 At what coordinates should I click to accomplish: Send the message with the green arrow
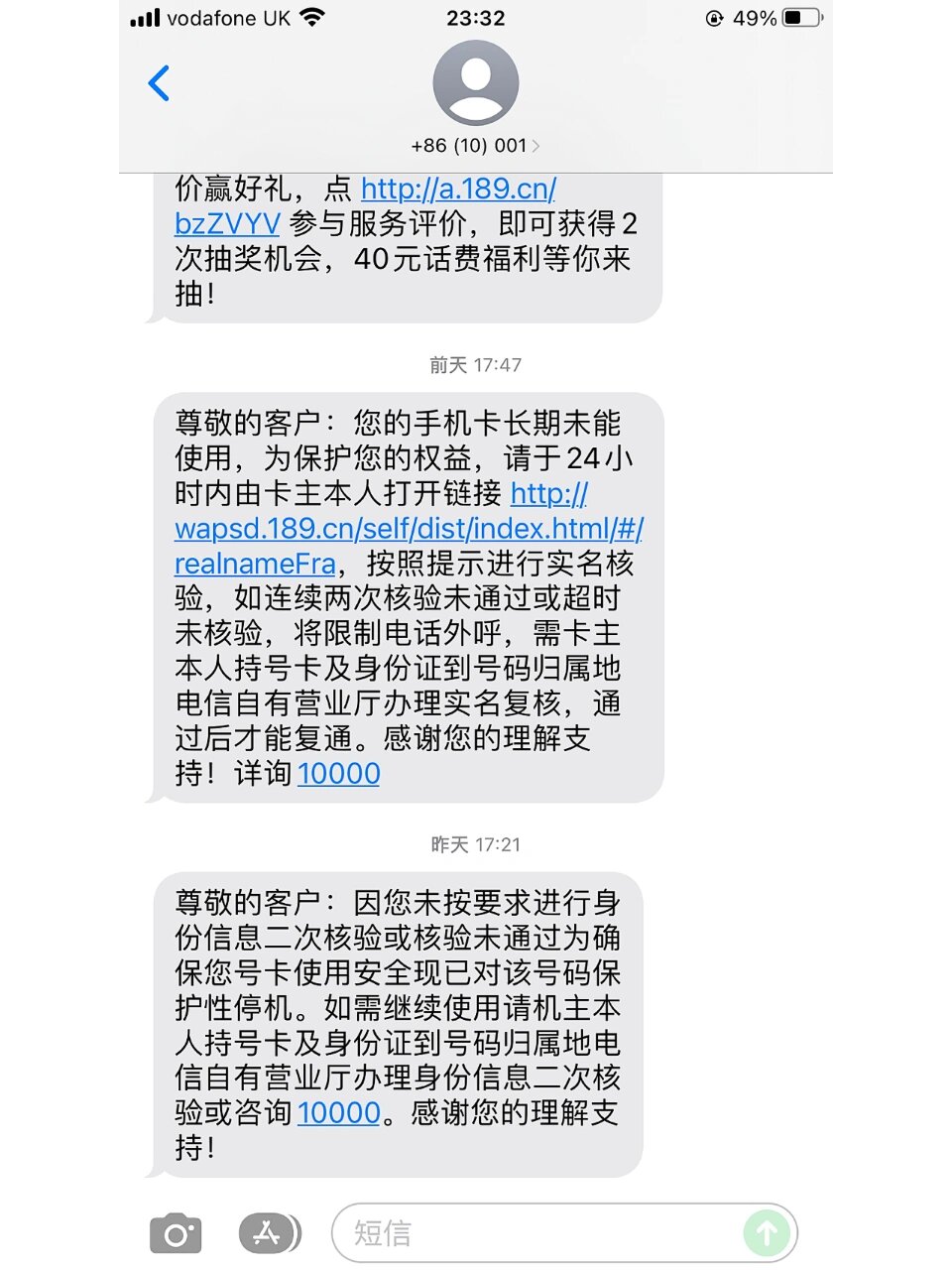767,1233
